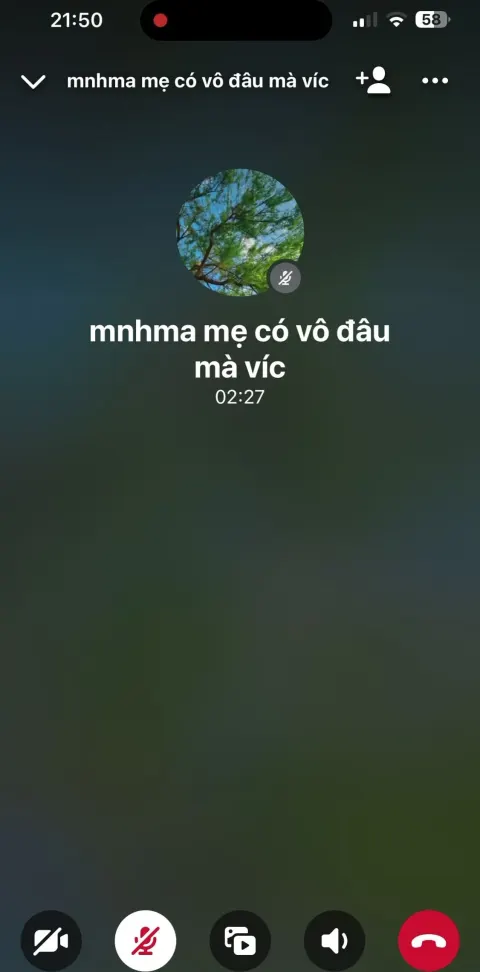
Task: Unmute the microphone
Action: click(x=146, y=940)
